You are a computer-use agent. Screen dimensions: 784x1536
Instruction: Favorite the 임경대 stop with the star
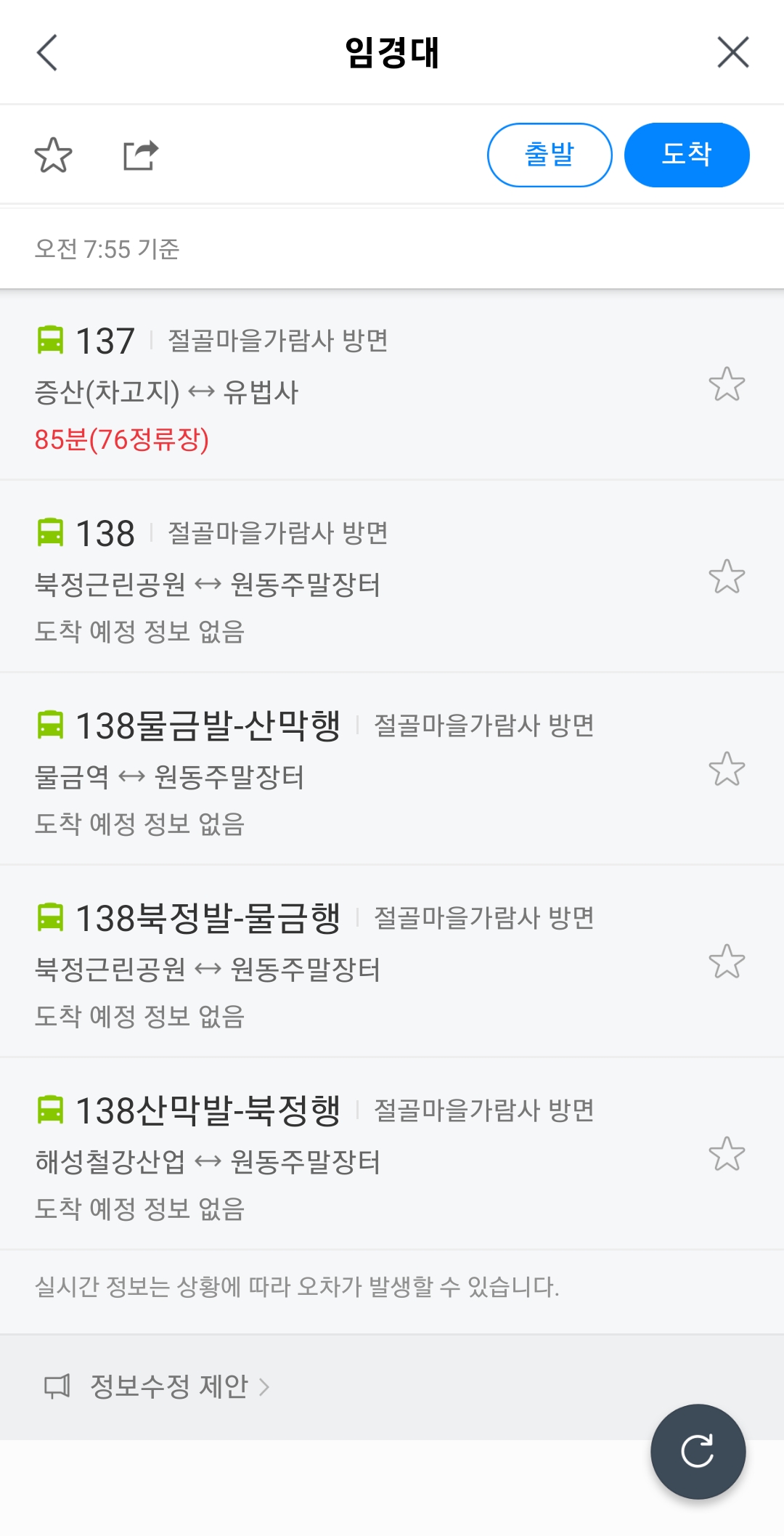pos(53,153)
